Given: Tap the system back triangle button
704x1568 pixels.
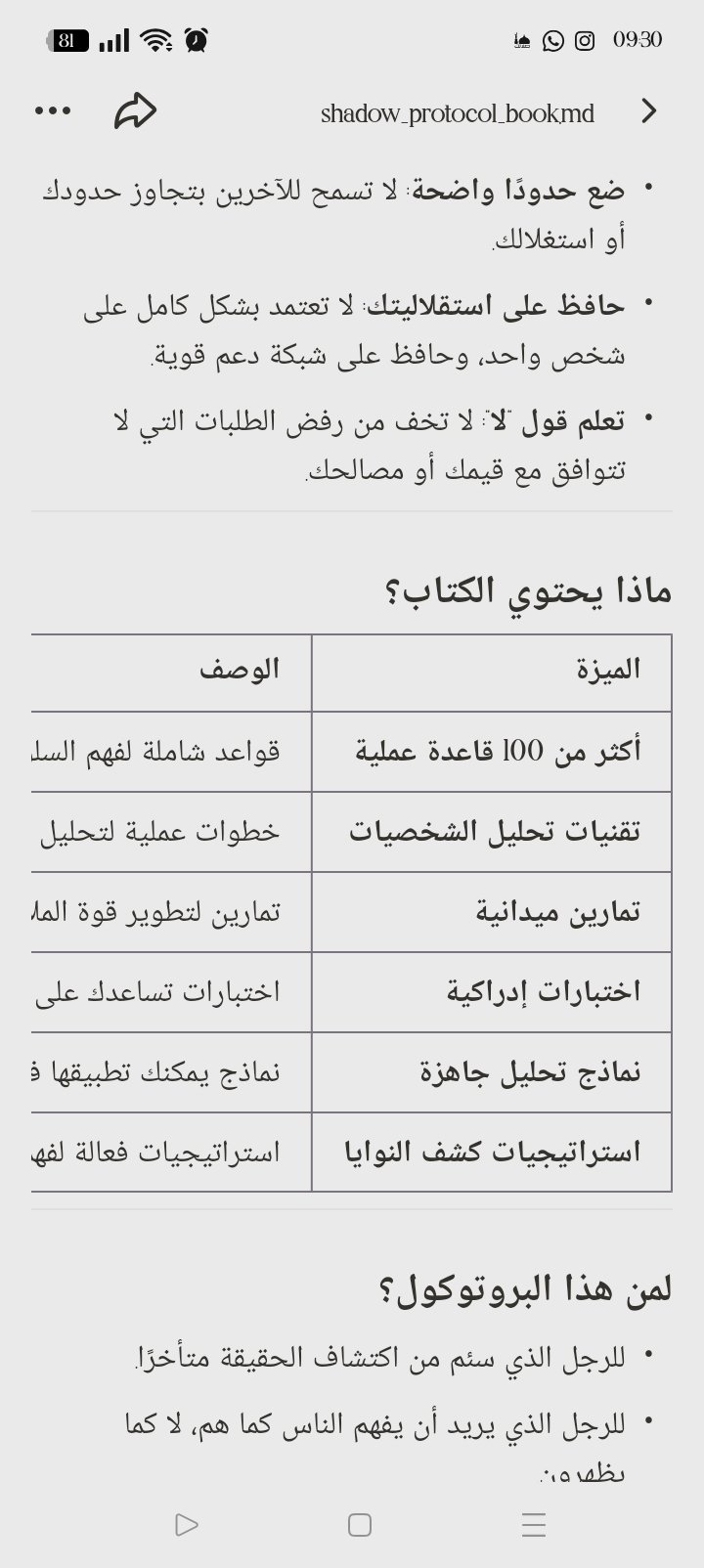Looking at the screenshot, I should pyautogui.click(x=186, y=1524).
